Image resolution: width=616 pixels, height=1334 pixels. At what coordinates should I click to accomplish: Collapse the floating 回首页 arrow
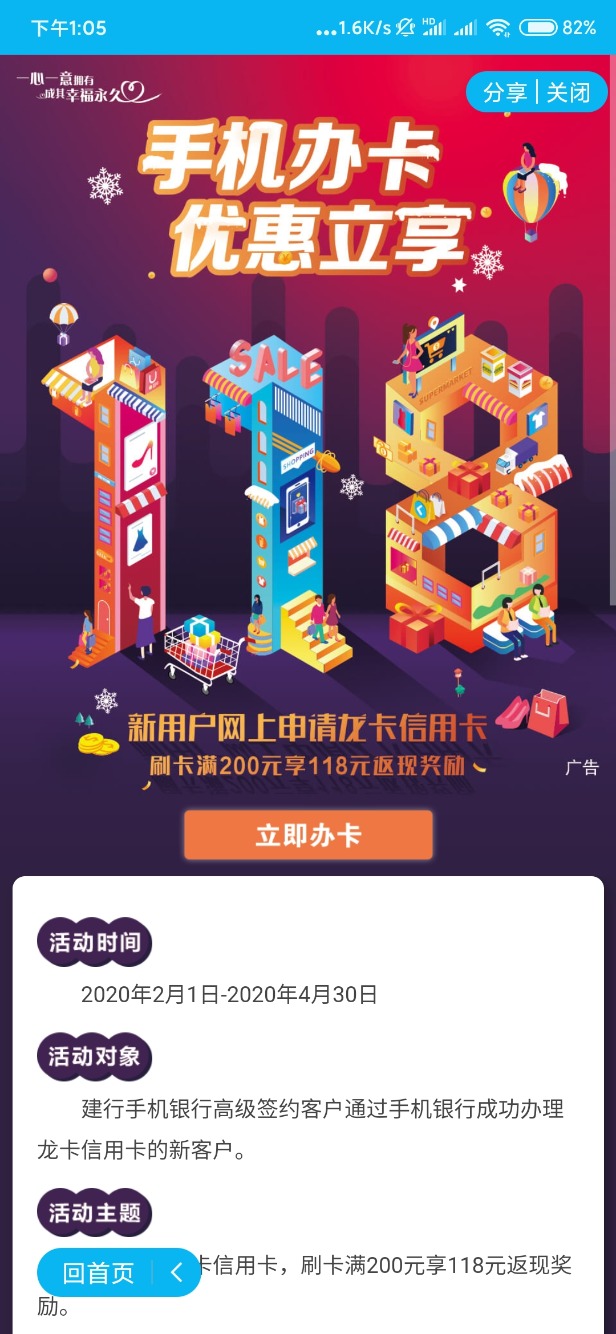177,1272
